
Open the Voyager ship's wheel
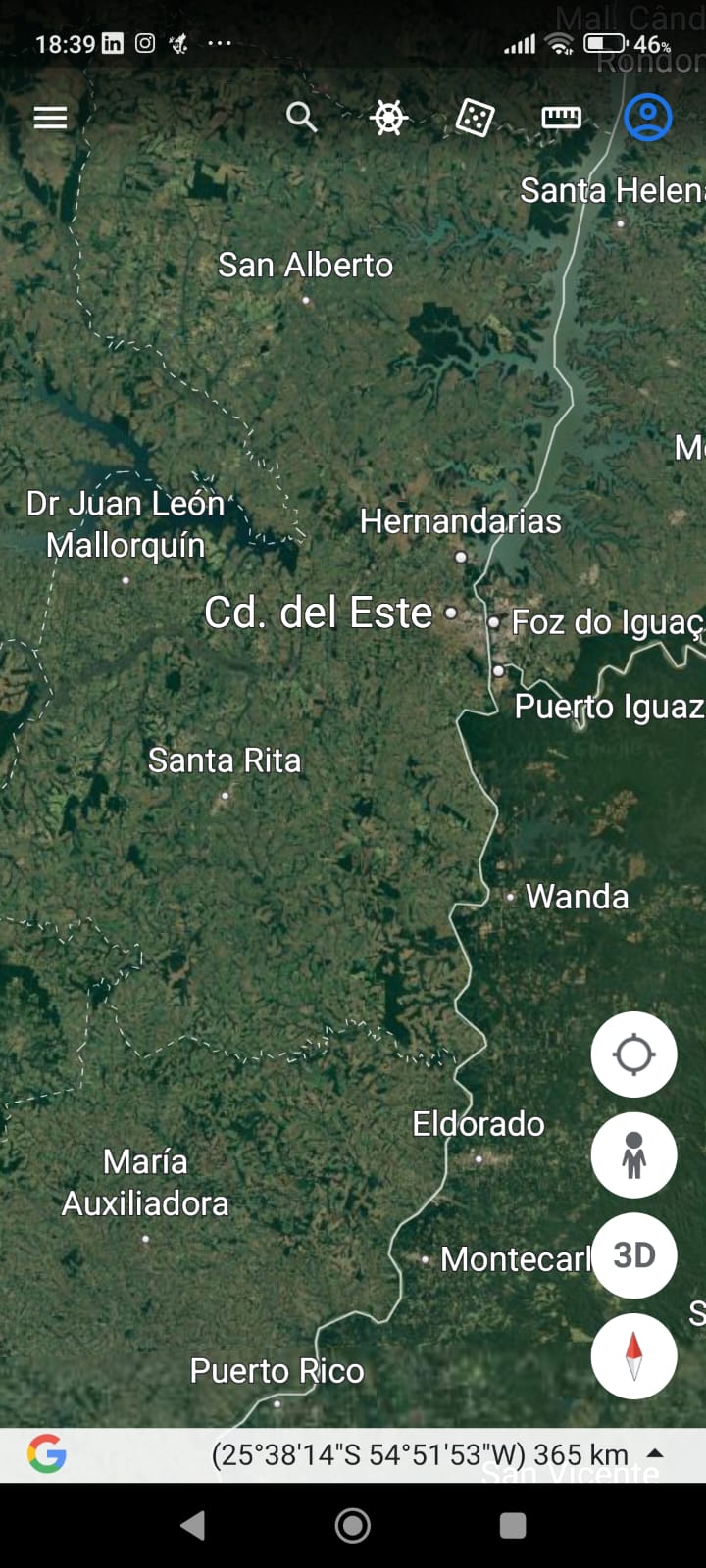(x=388, y=118)
